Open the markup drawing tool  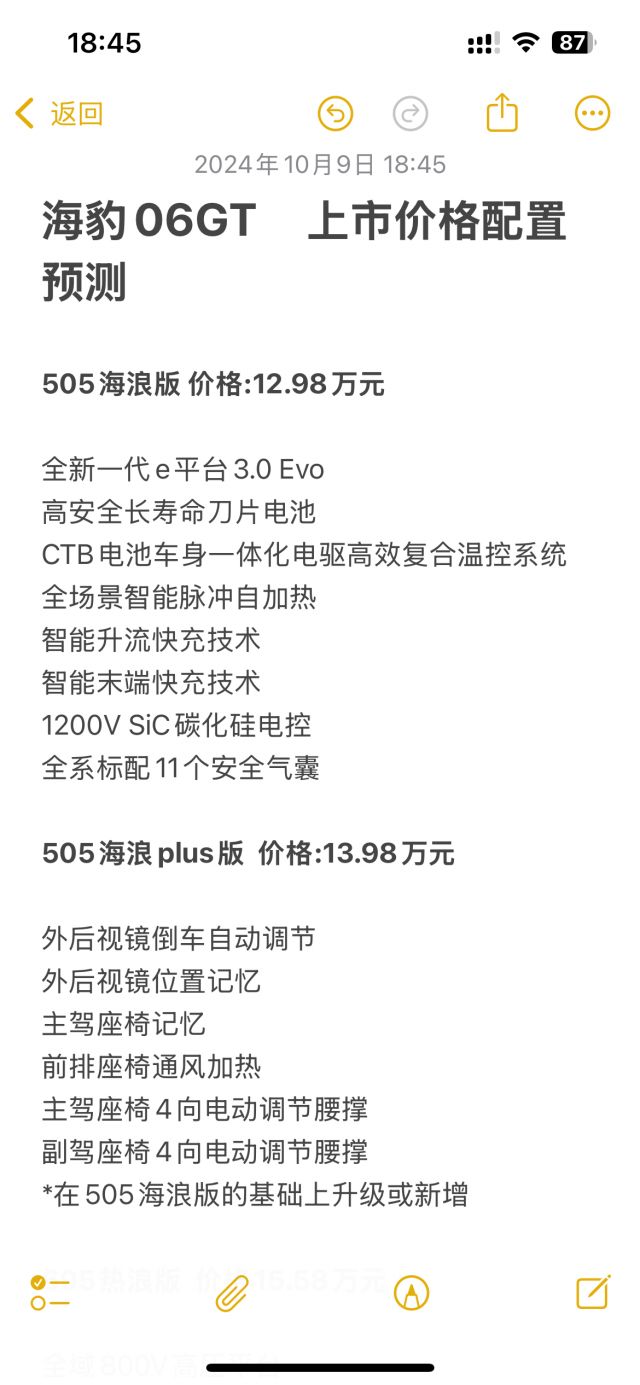click(x=411, y=1292)
